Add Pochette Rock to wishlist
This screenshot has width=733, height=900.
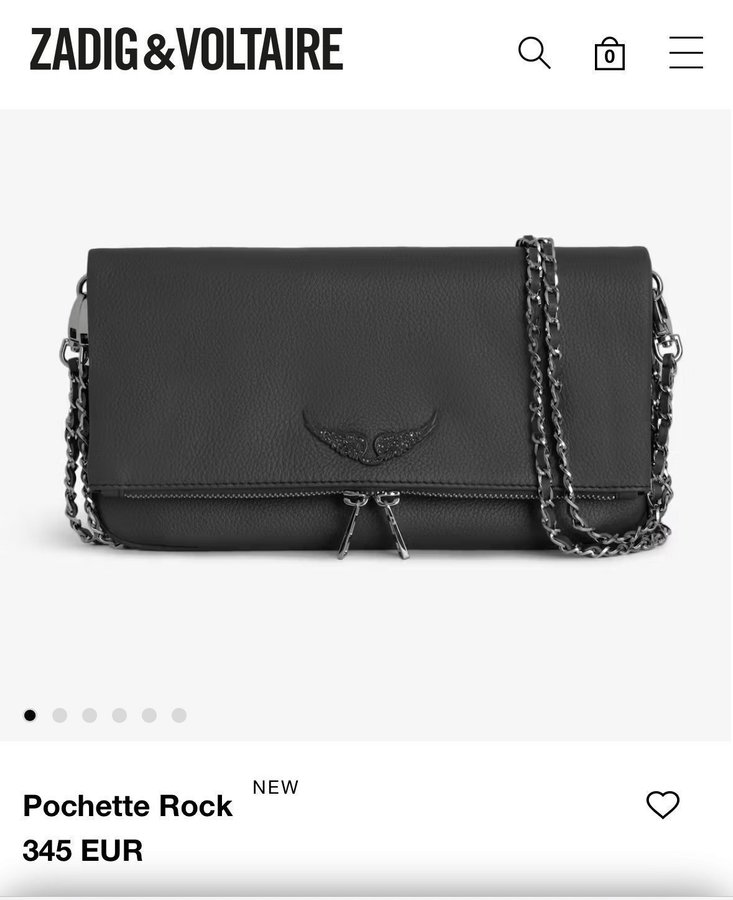click(x=662, y=805)
